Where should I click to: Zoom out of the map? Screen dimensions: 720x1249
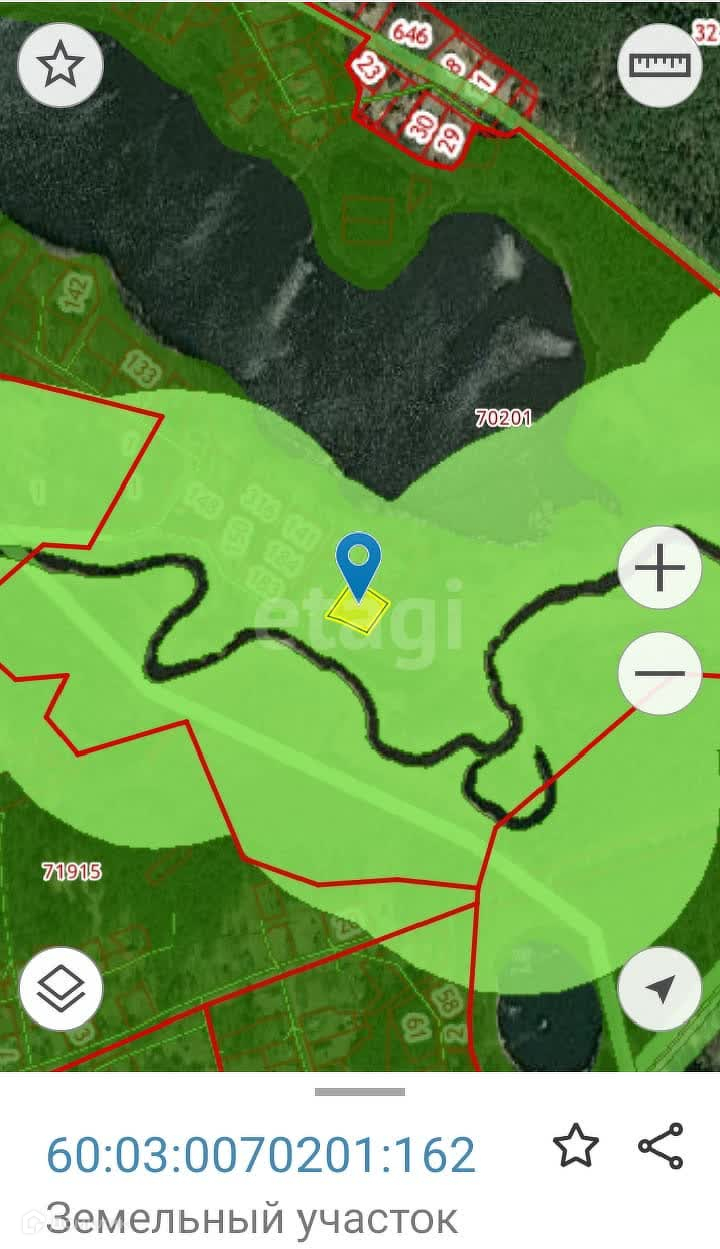click(x=659, y=673)
